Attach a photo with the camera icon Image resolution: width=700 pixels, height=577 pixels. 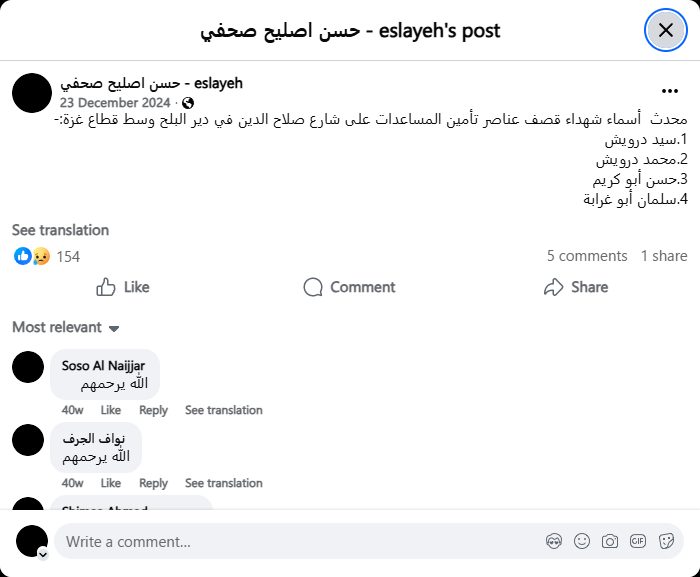click(610, 541)
